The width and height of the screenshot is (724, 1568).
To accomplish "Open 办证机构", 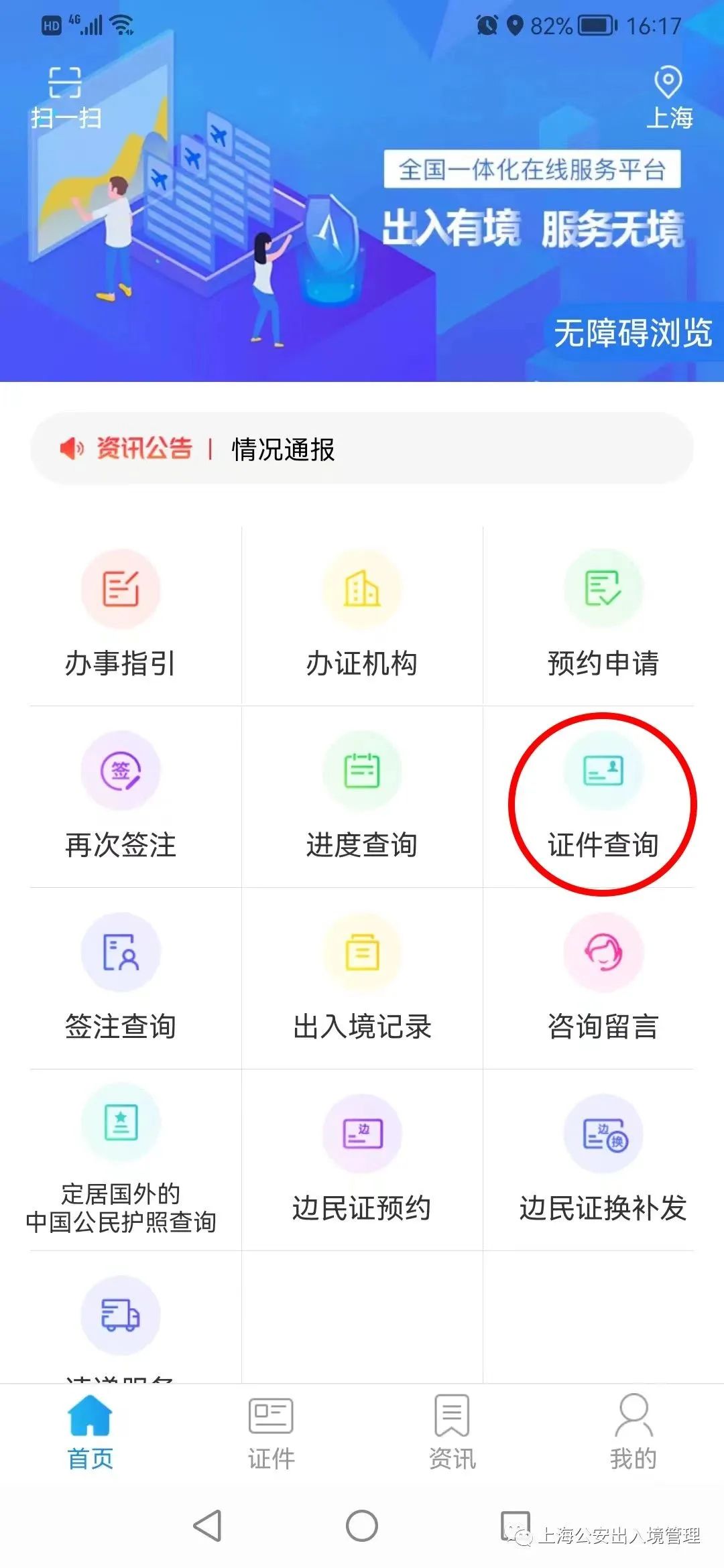I will coord(362,614).
